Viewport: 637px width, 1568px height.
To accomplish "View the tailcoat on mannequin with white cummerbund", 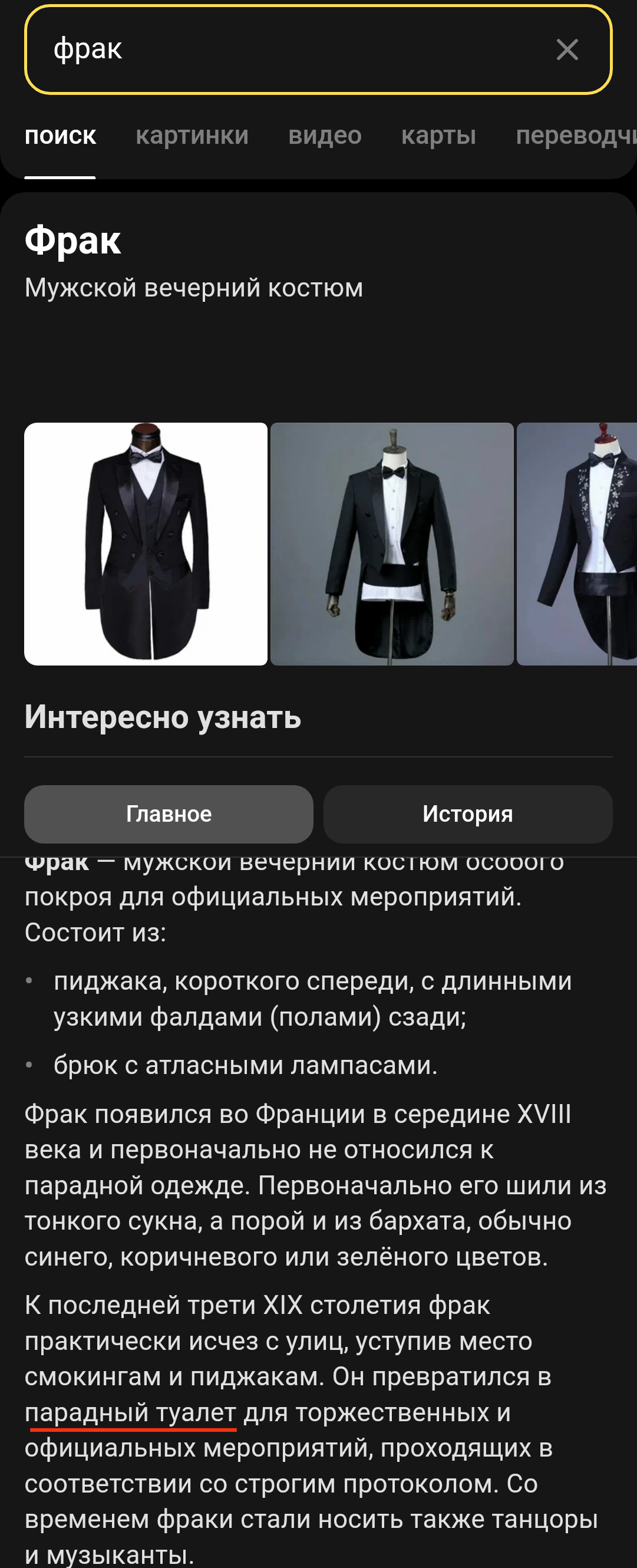I will click(x=392, y=543).
